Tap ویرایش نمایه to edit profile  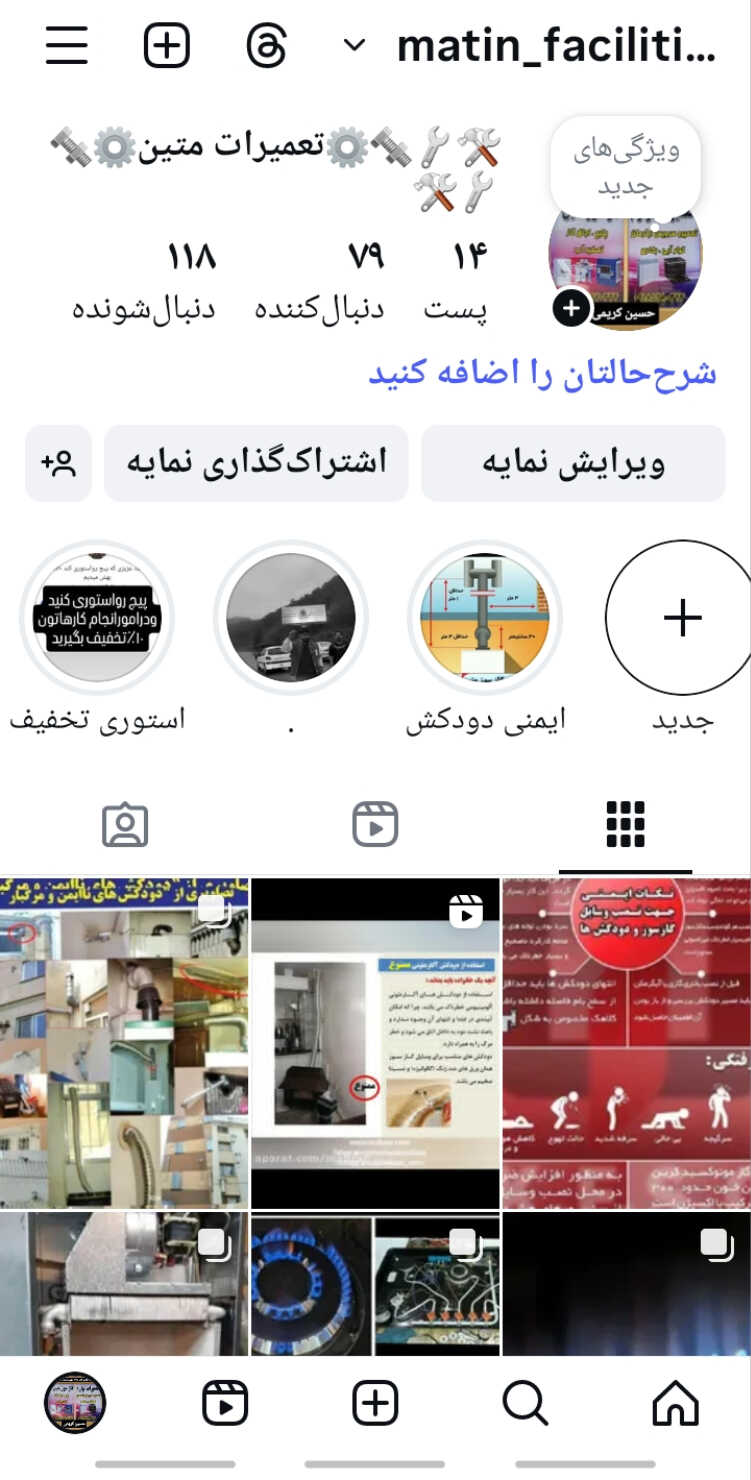[x=573, y=463]
